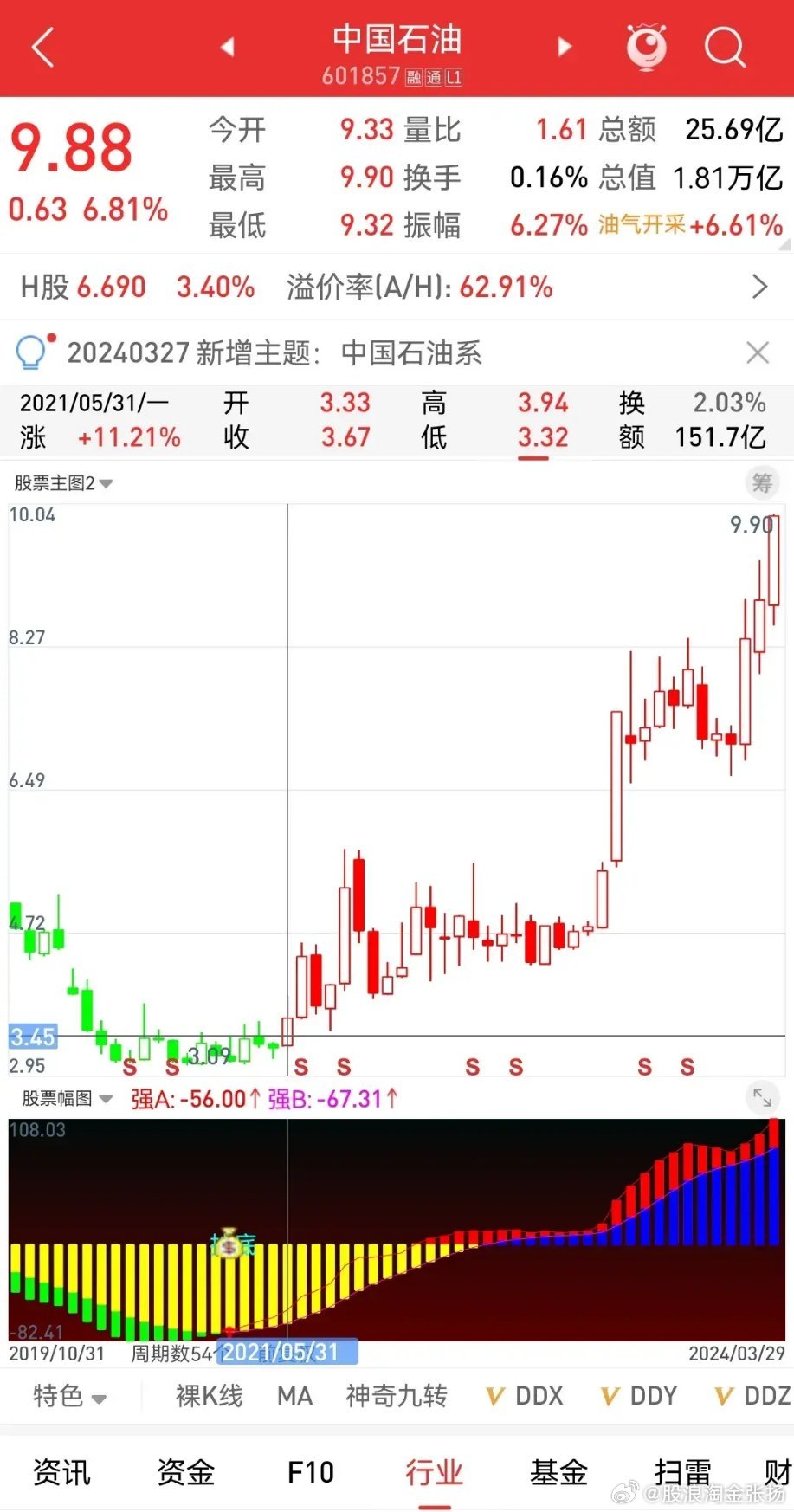Tap the 筹 chip distribution button
Image resolution: width=794 pixels, height=1512 pixels.
[x=762, y=483]
